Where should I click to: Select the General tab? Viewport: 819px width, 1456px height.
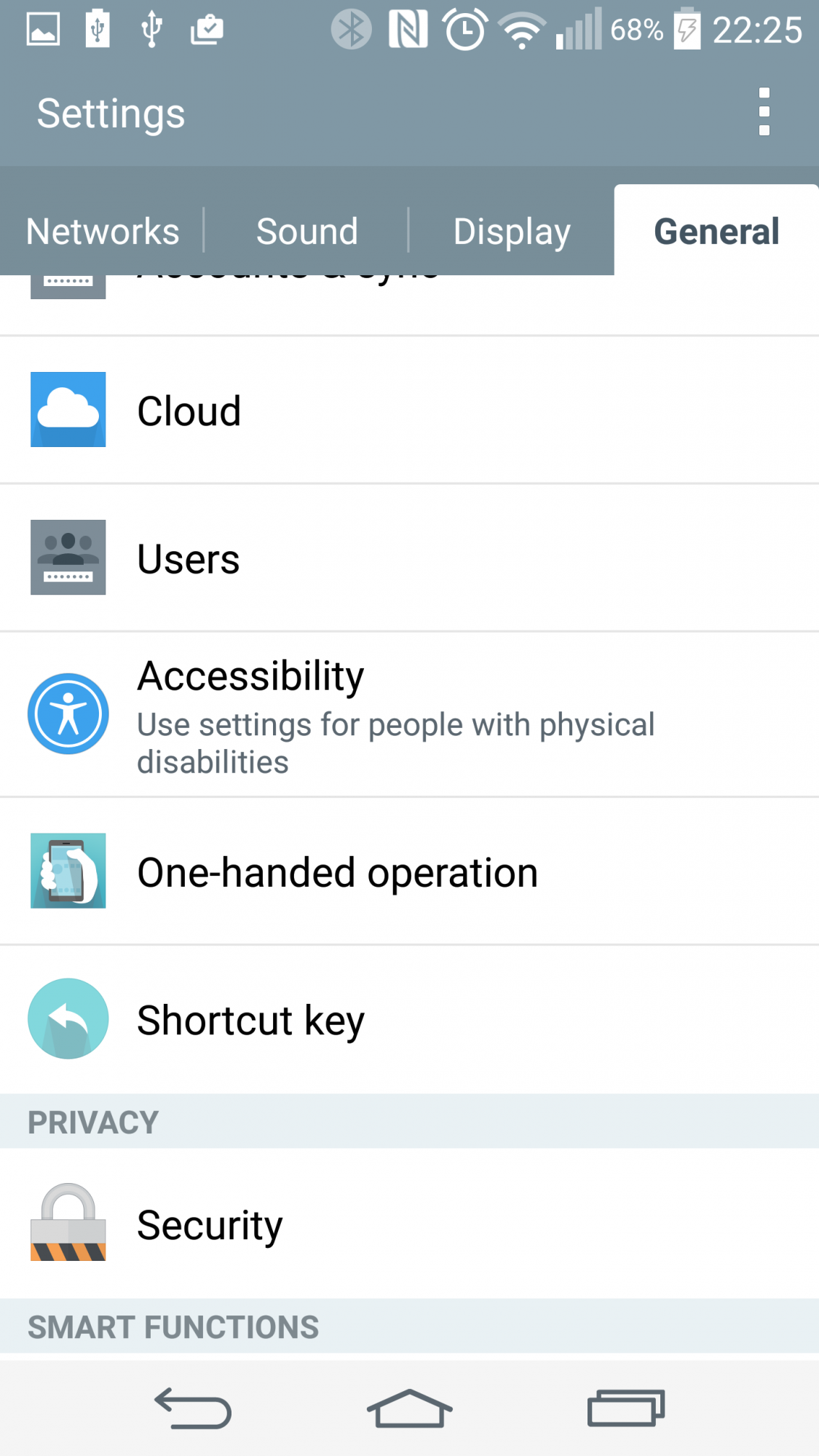pyautogui.click(x=716, y=231)
